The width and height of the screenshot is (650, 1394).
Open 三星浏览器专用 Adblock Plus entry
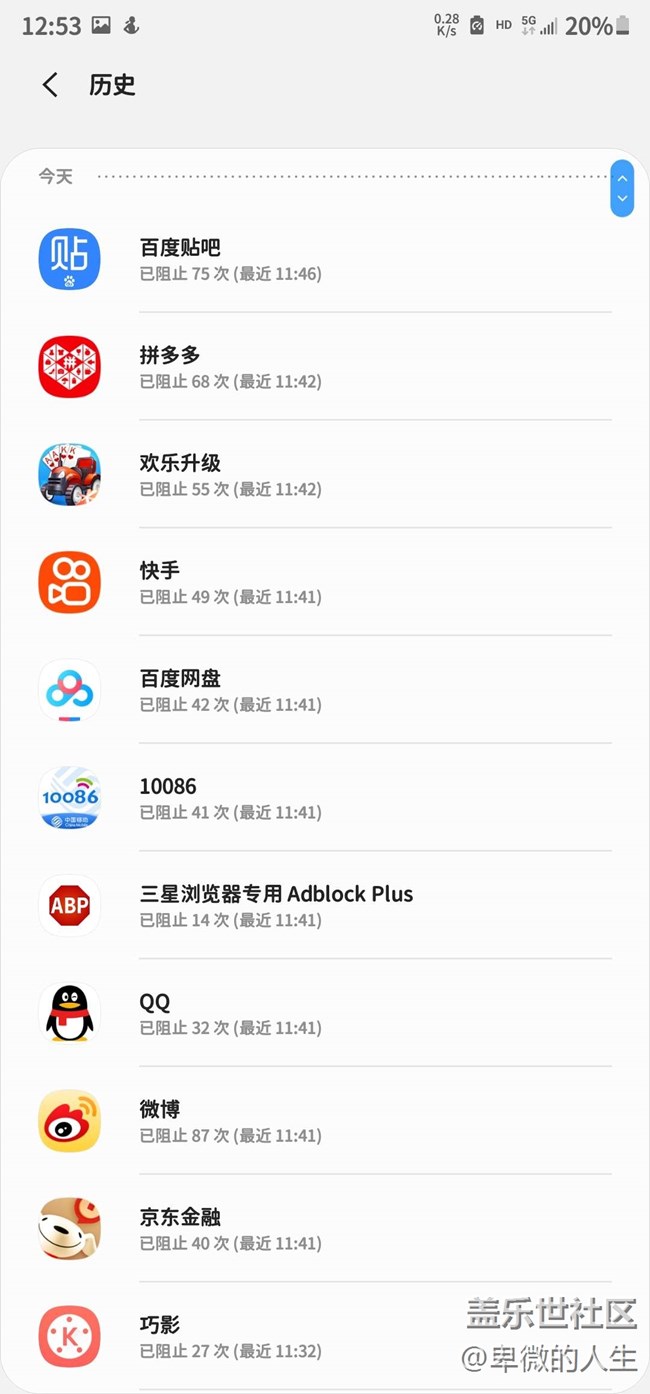(325, 906)
